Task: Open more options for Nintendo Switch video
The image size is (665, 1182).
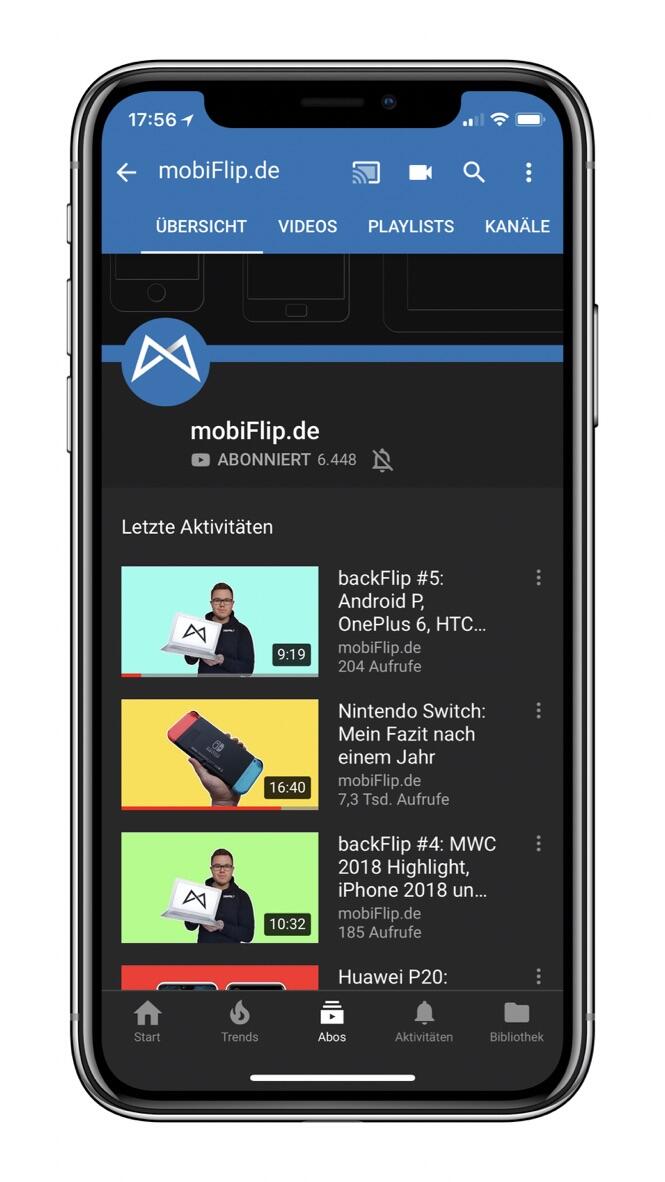Action: (x=538, y=711)
